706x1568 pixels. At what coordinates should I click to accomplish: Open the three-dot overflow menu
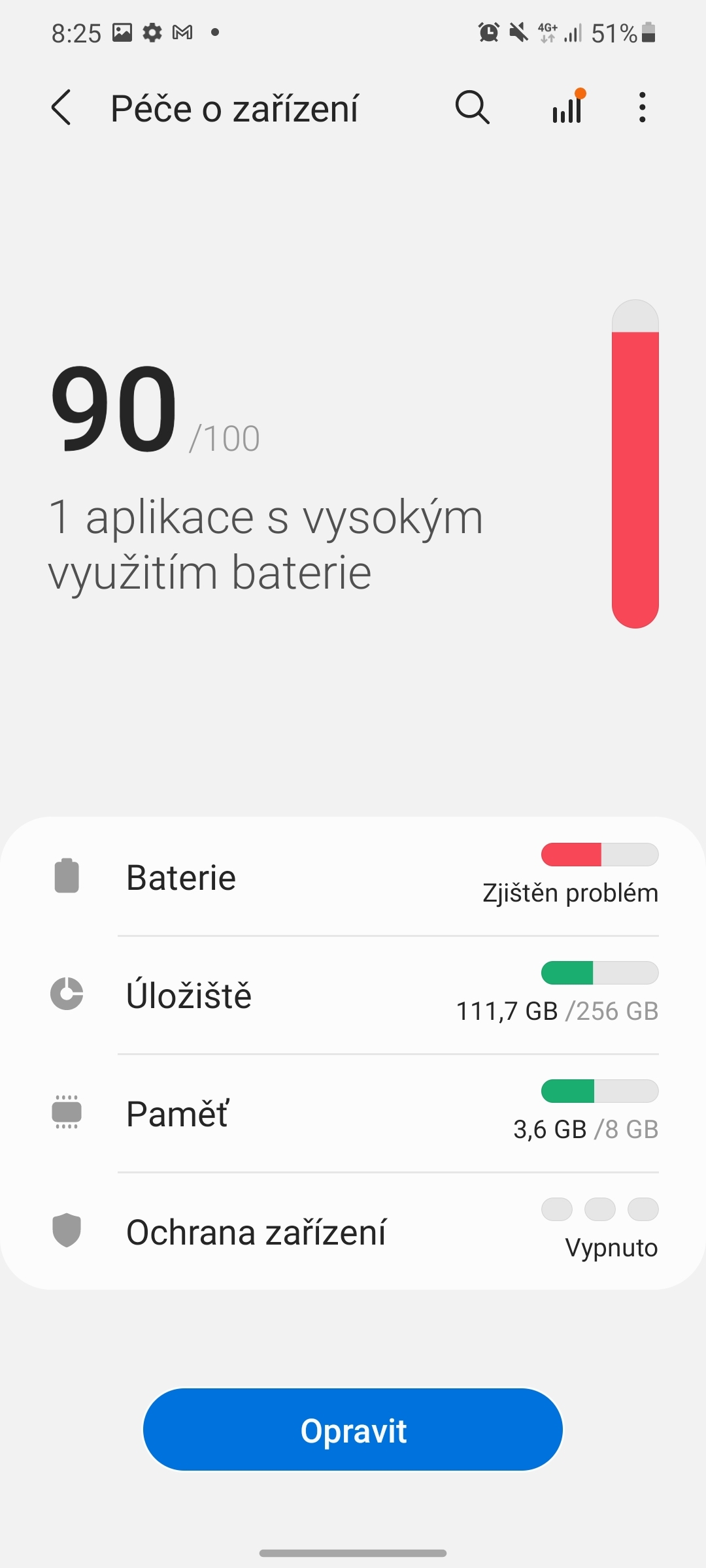point(642,107)
